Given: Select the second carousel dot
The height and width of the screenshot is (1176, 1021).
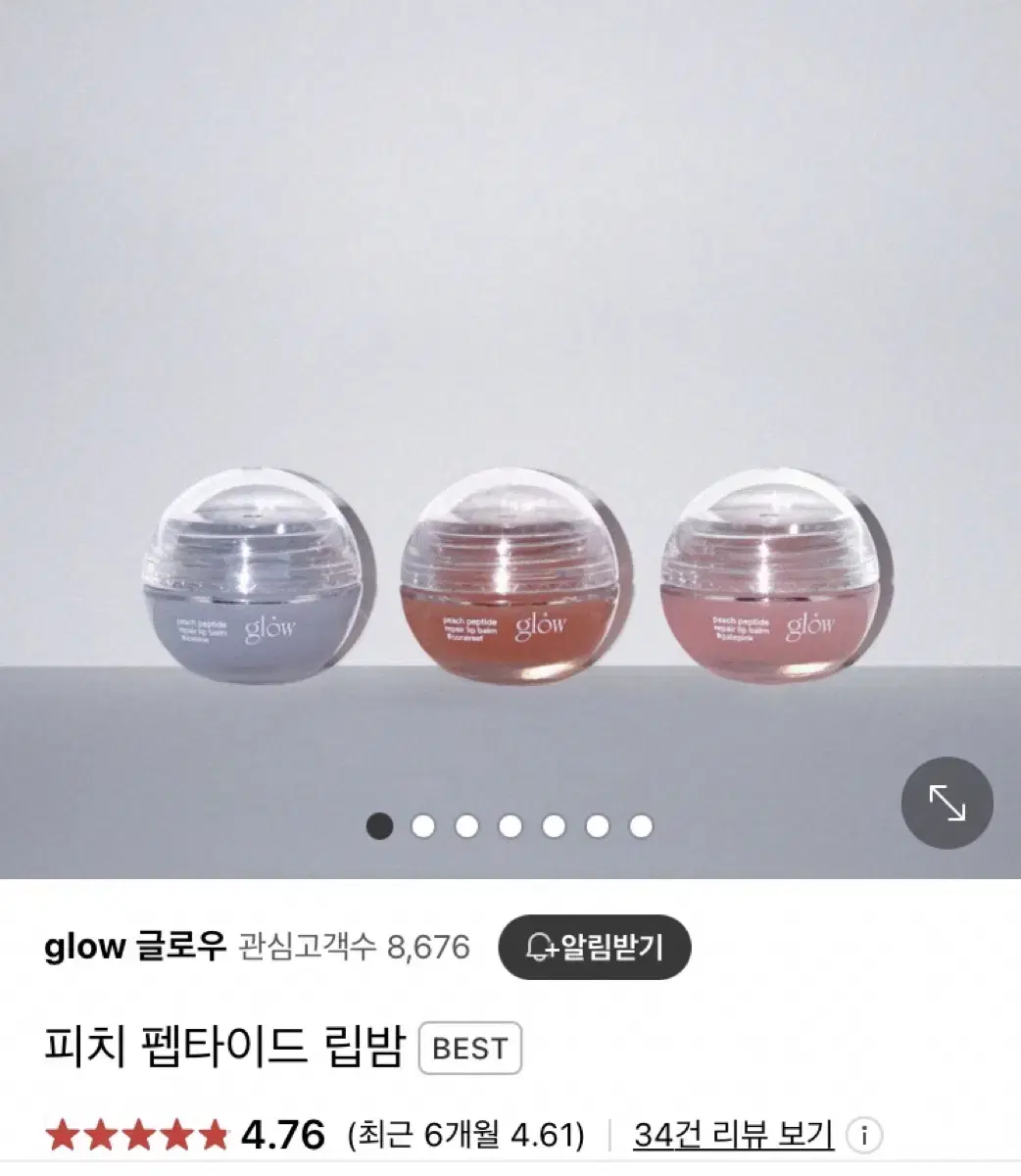Looking at the screenshot, I should click(422, 826).
